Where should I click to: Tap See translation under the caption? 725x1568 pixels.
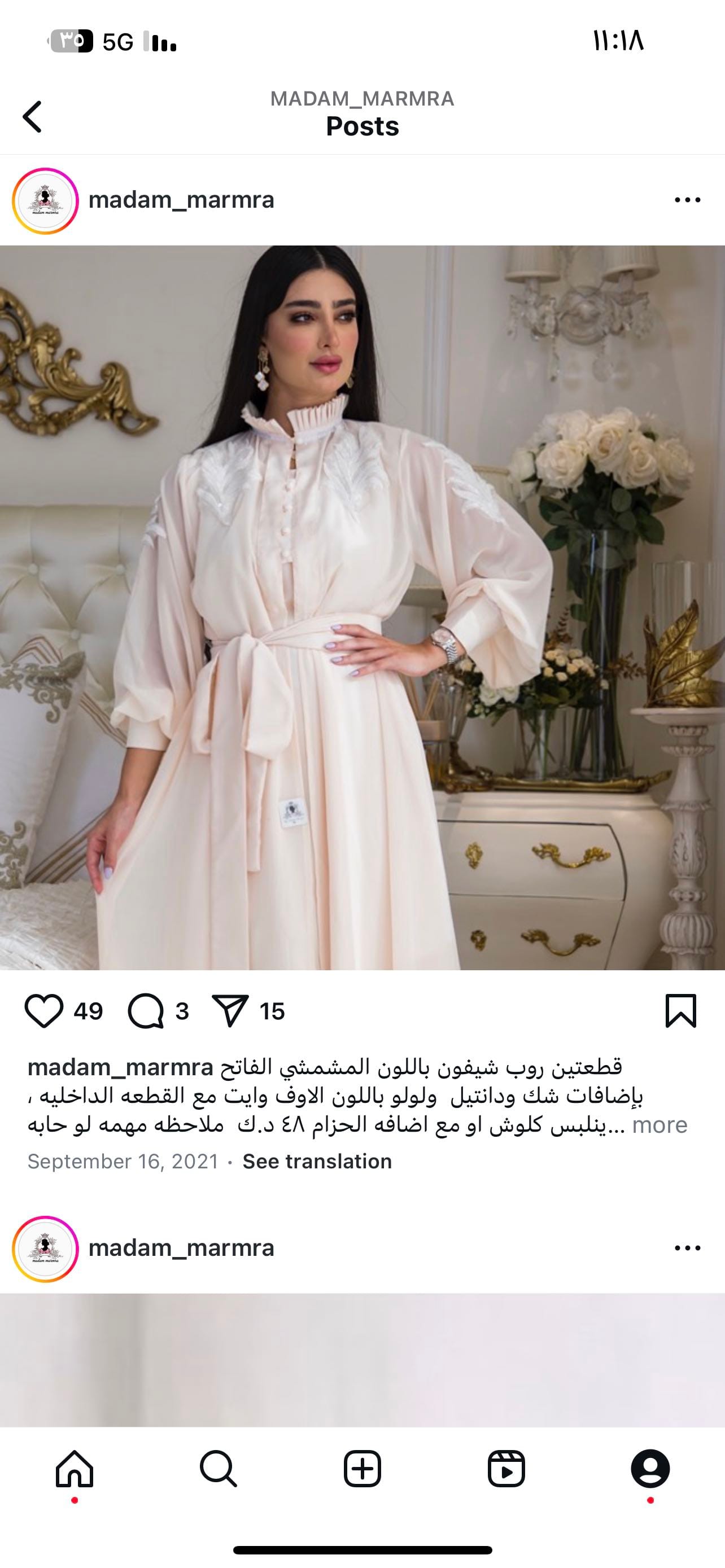click(317, 1162)
